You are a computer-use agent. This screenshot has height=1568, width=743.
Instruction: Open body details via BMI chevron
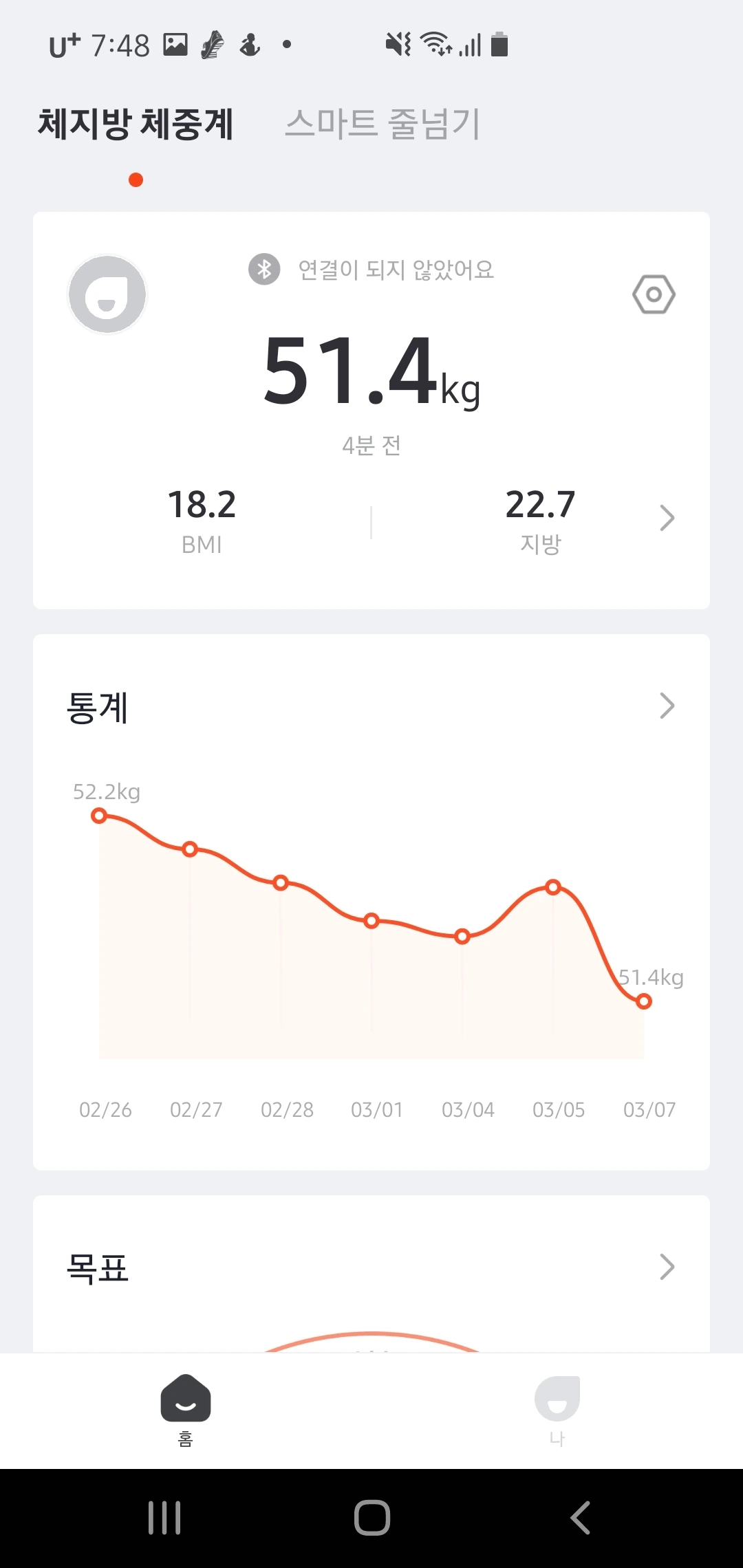point(666,518)
